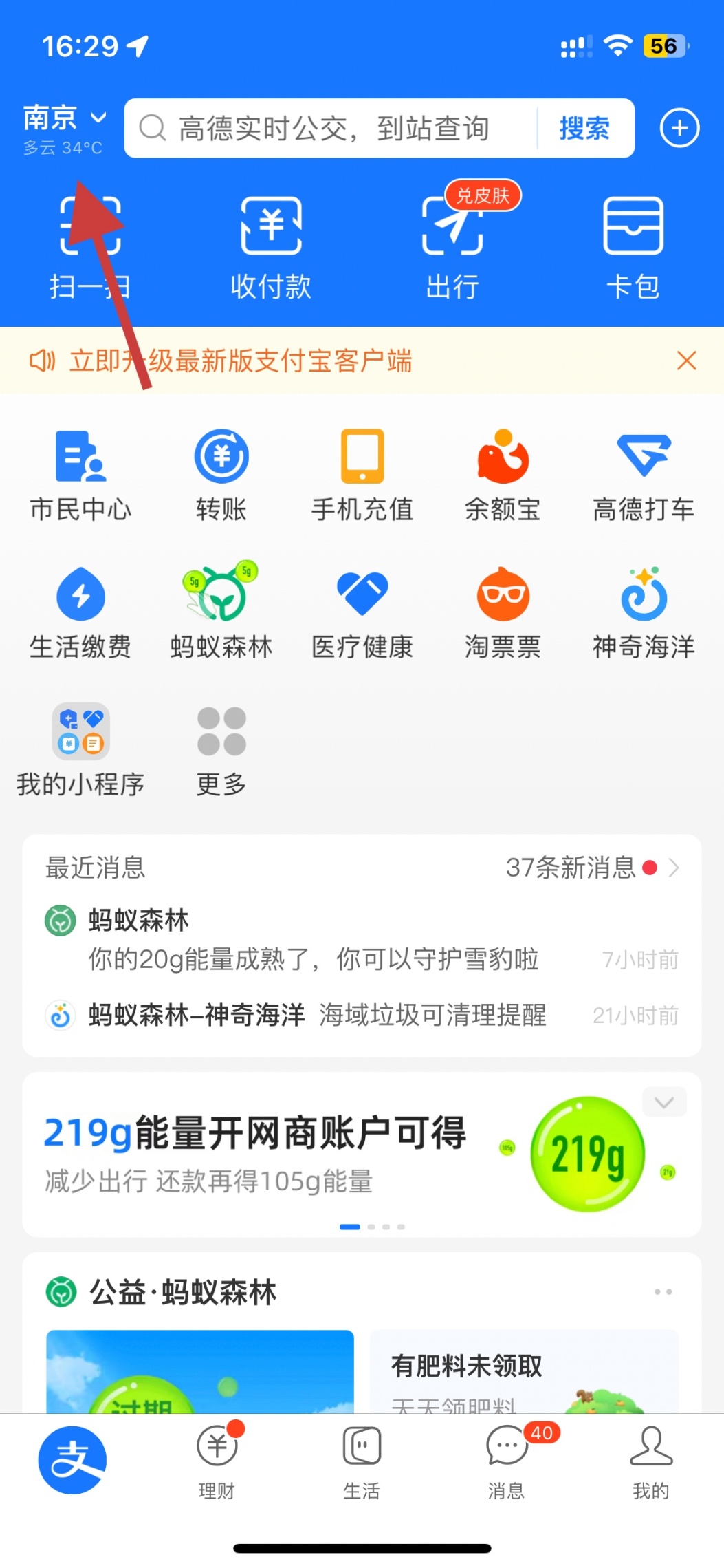Open the plus menu icon
The width and height of the screenshot is (724, 1568).
click(679, 129)
